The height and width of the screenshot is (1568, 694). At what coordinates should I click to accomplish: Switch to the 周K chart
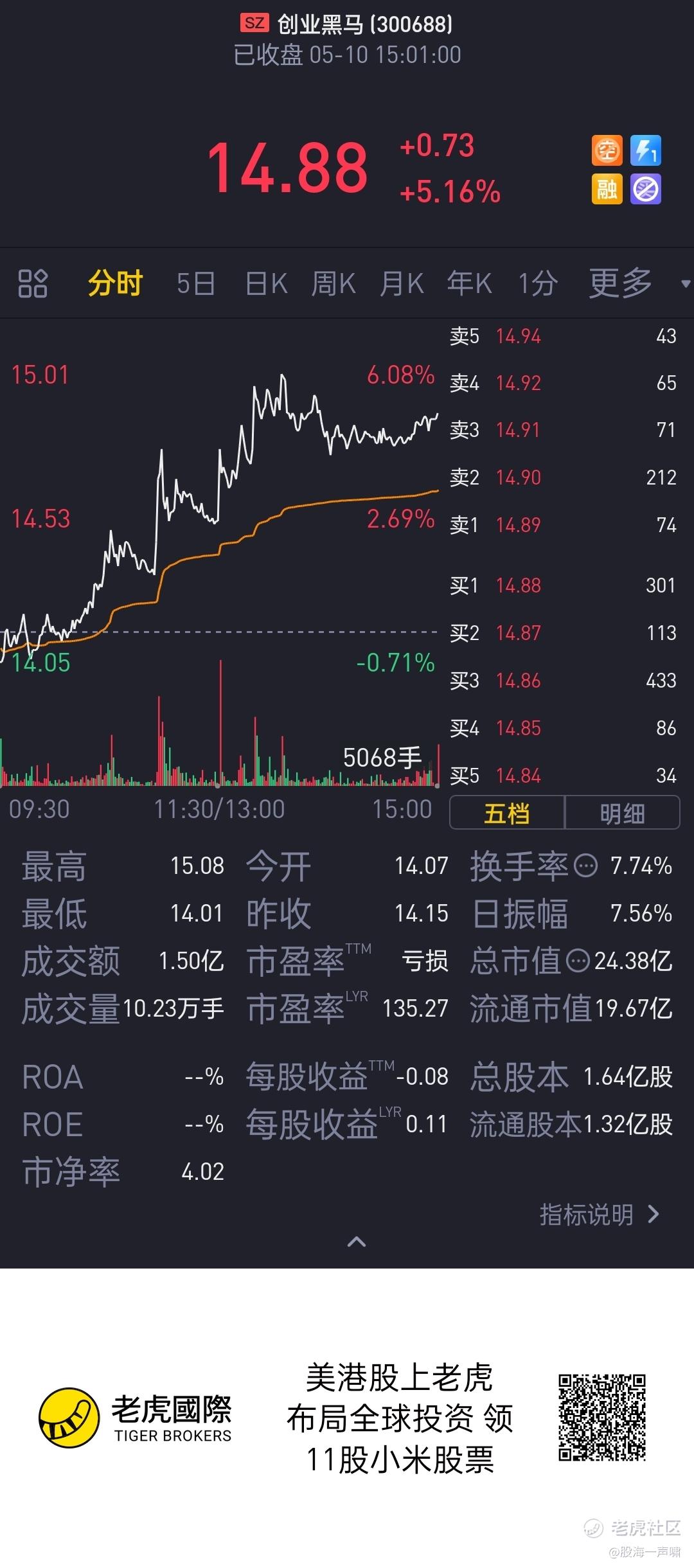pyautogui.click(x=334, y=283)
